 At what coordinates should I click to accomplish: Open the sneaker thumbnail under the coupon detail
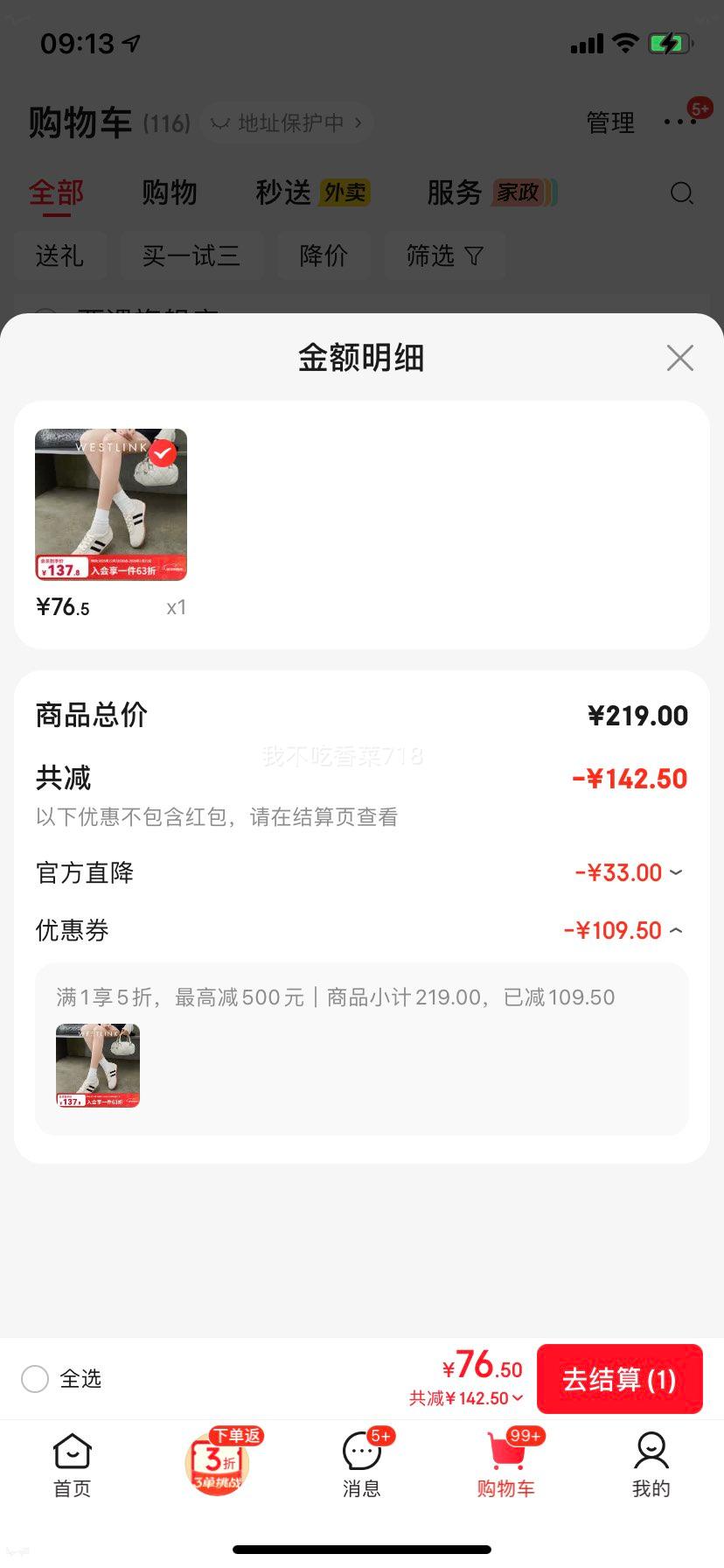[98, 1066]
